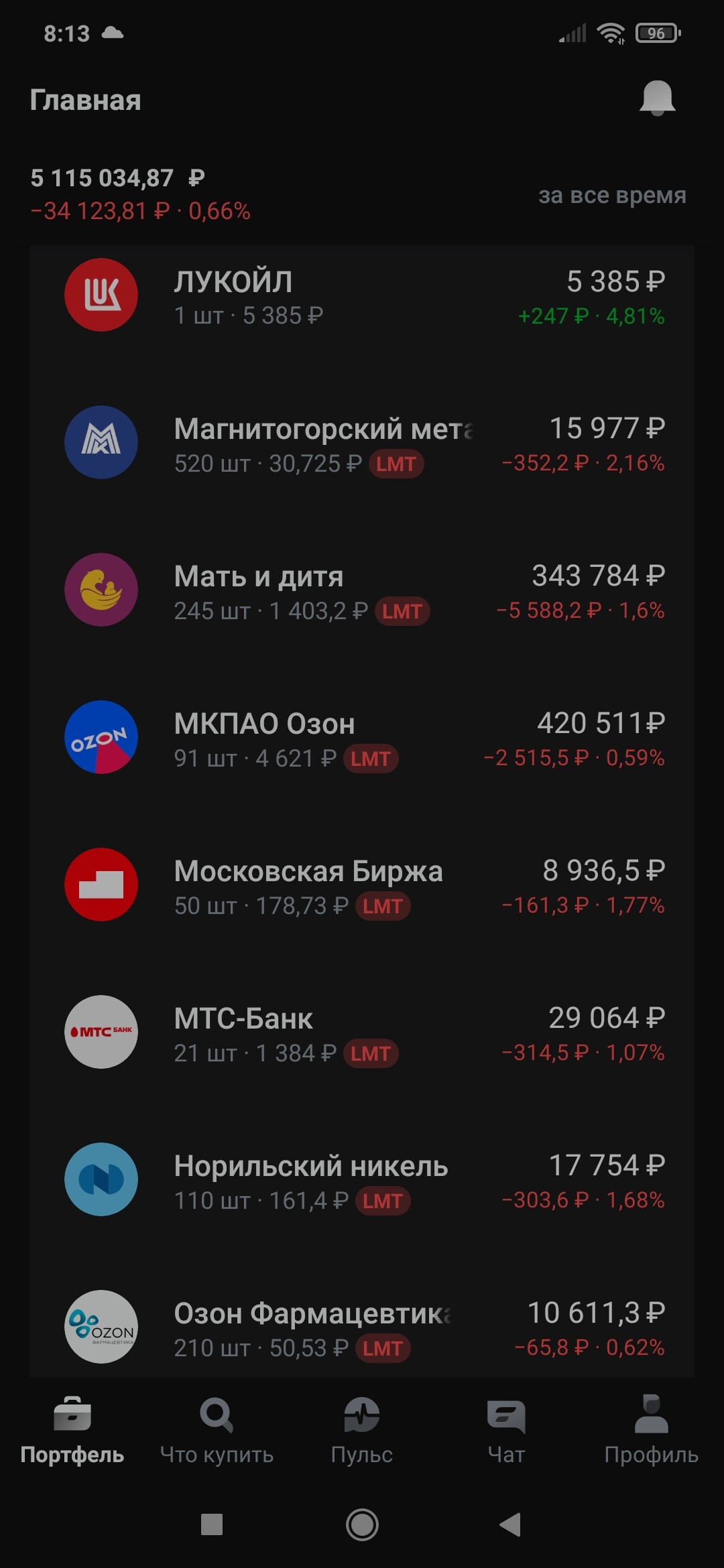
Task: View the Мать и дитя holding
Action: [362, 591]
